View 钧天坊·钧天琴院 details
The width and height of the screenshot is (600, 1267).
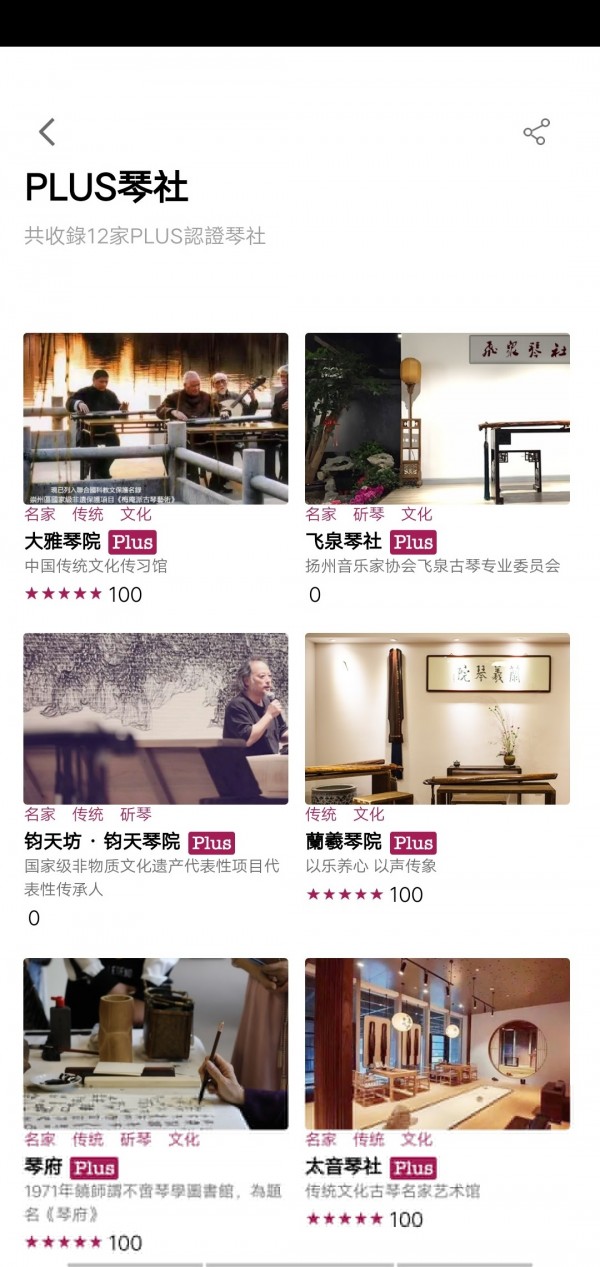click(x=155, y=718)
